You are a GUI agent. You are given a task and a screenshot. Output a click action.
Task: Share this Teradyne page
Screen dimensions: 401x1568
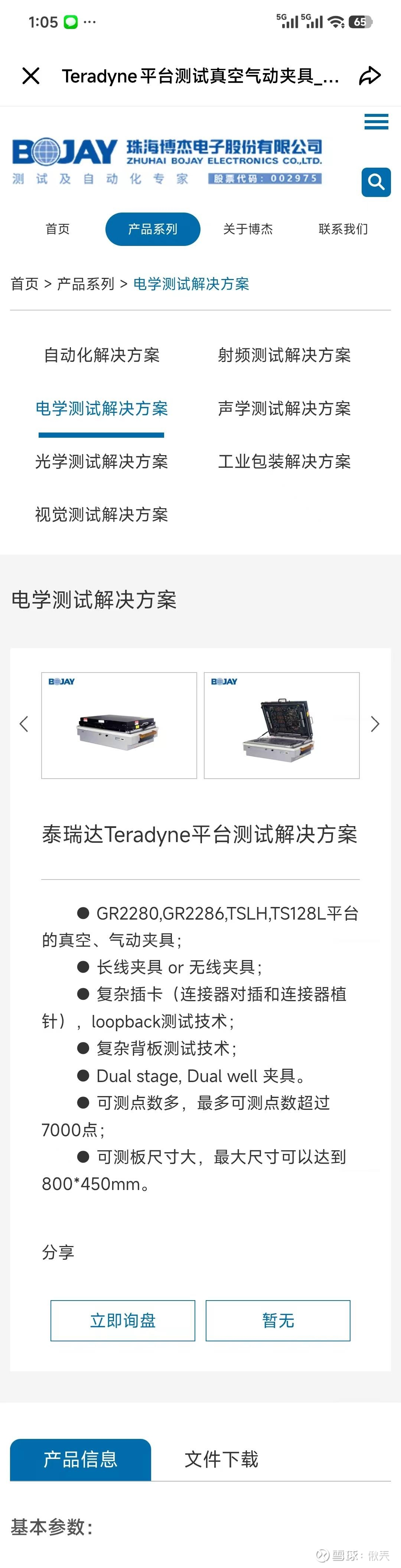(x=369, y=76)
